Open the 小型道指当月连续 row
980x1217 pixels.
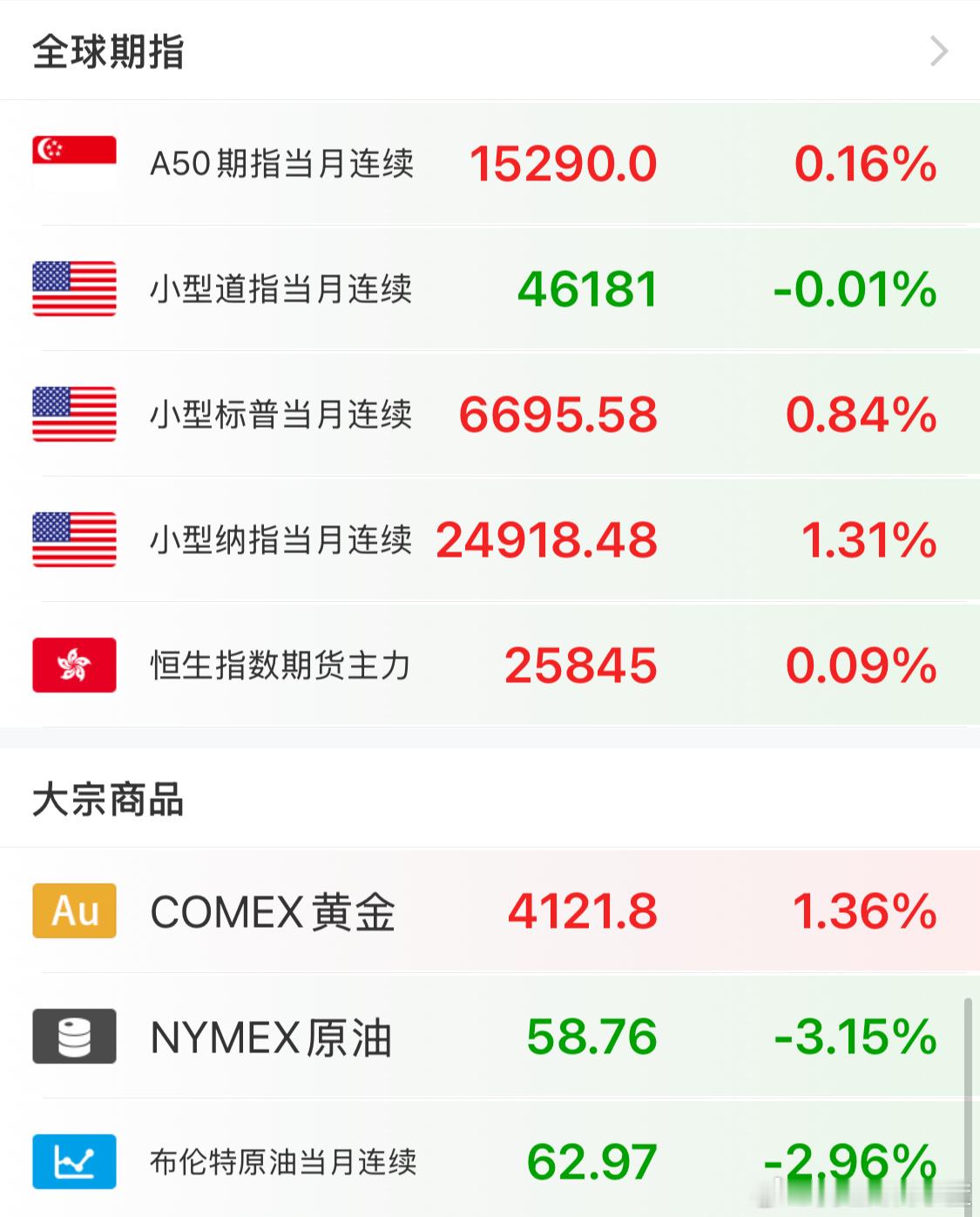click(488, 288)
